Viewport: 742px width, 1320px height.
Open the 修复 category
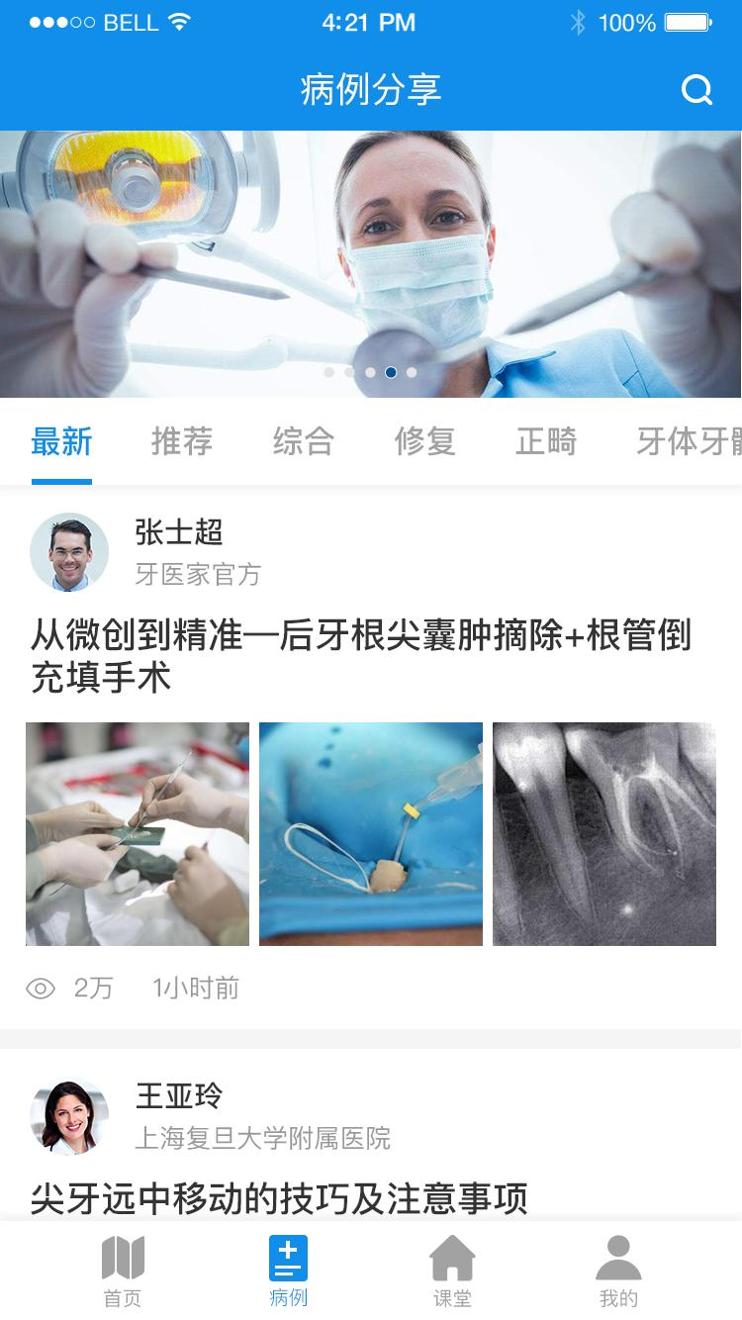pyautogui.click(x=425, y=442)
